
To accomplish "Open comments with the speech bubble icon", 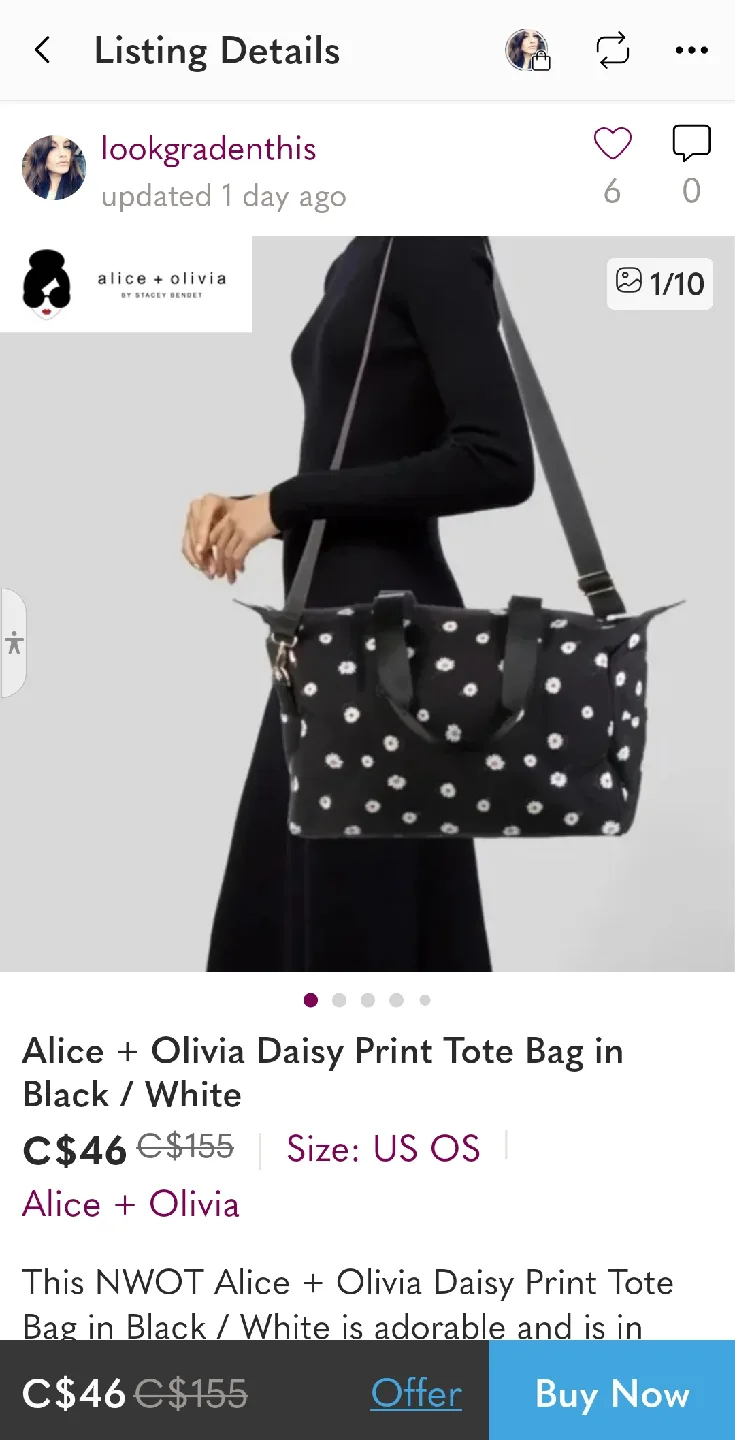I will (x=691, y=142).
